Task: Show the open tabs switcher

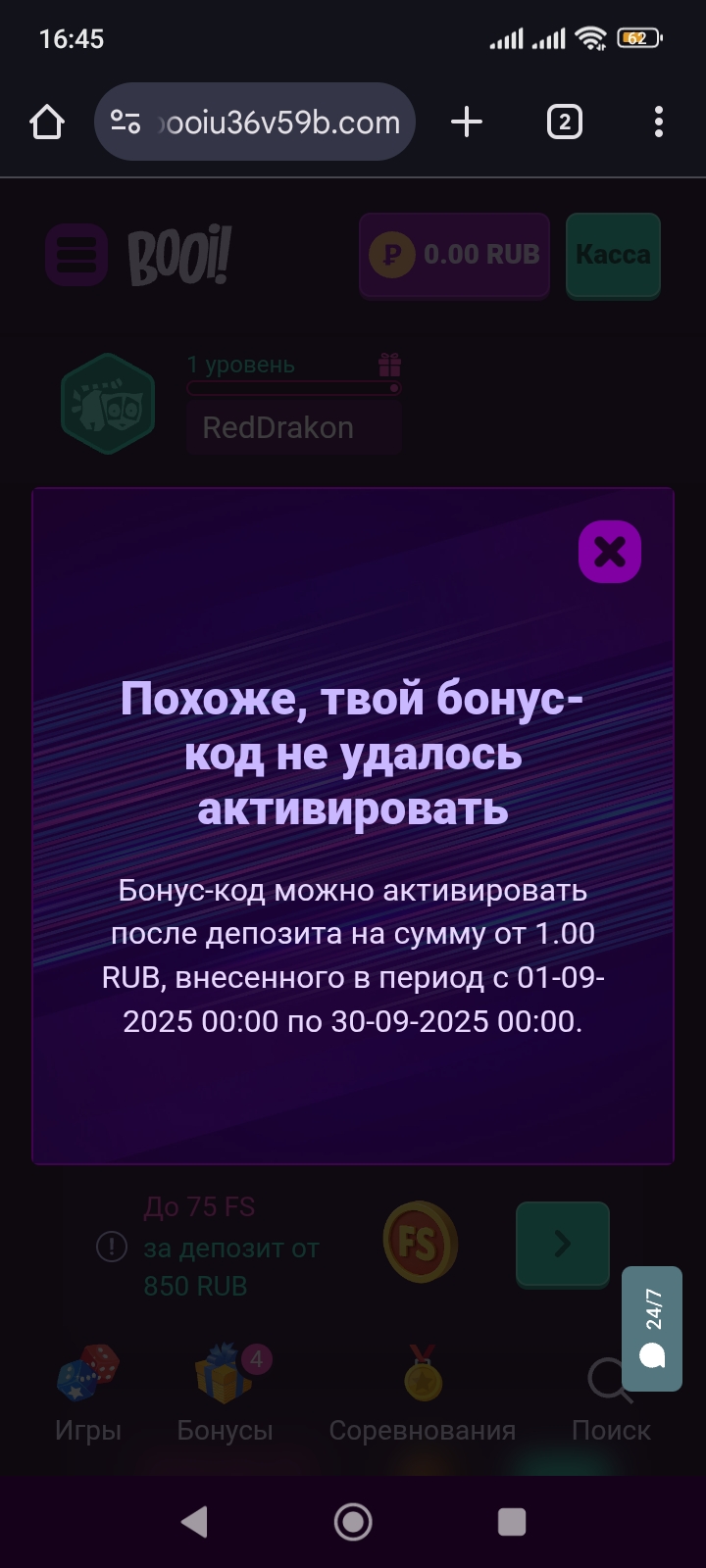Action: pos(564,122)
